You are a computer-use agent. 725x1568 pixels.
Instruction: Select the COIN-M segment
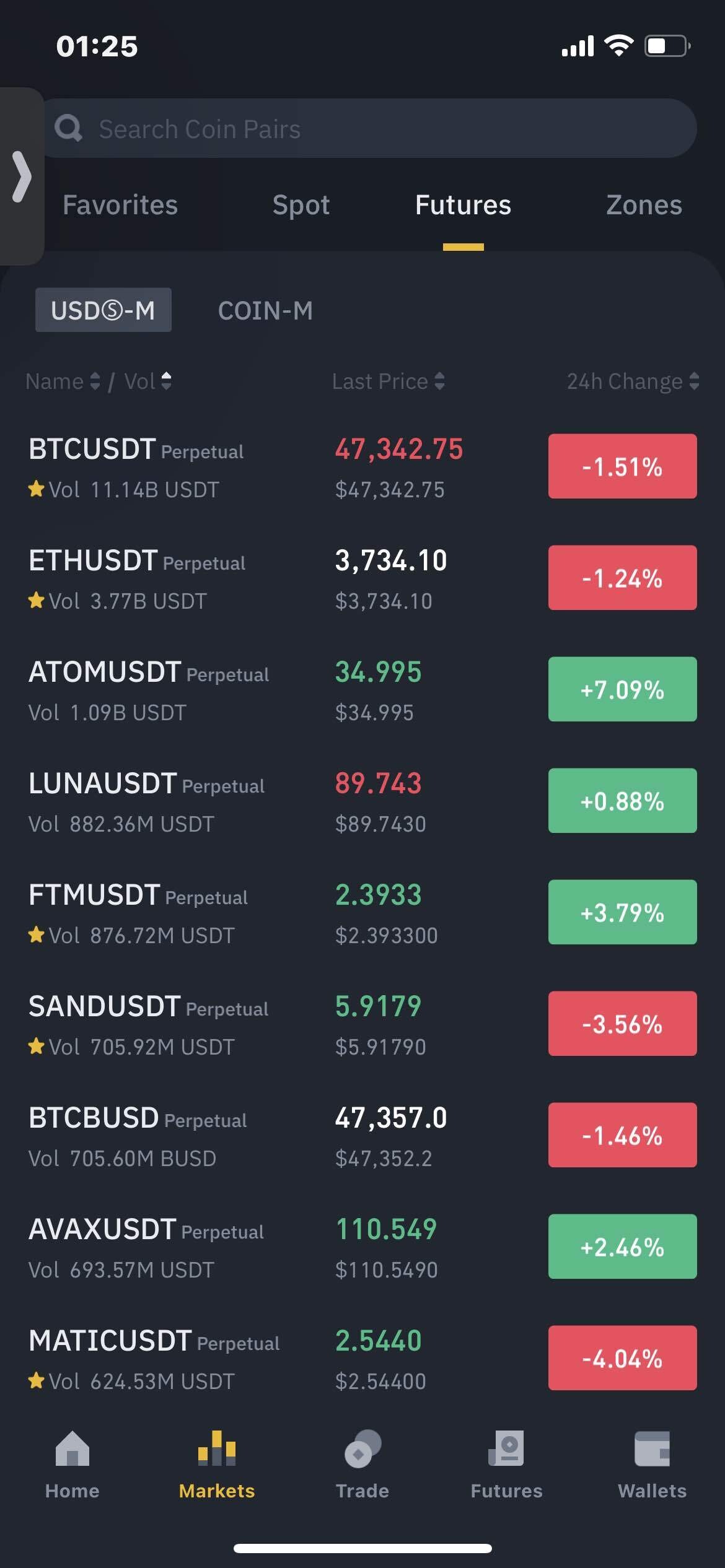265,310
